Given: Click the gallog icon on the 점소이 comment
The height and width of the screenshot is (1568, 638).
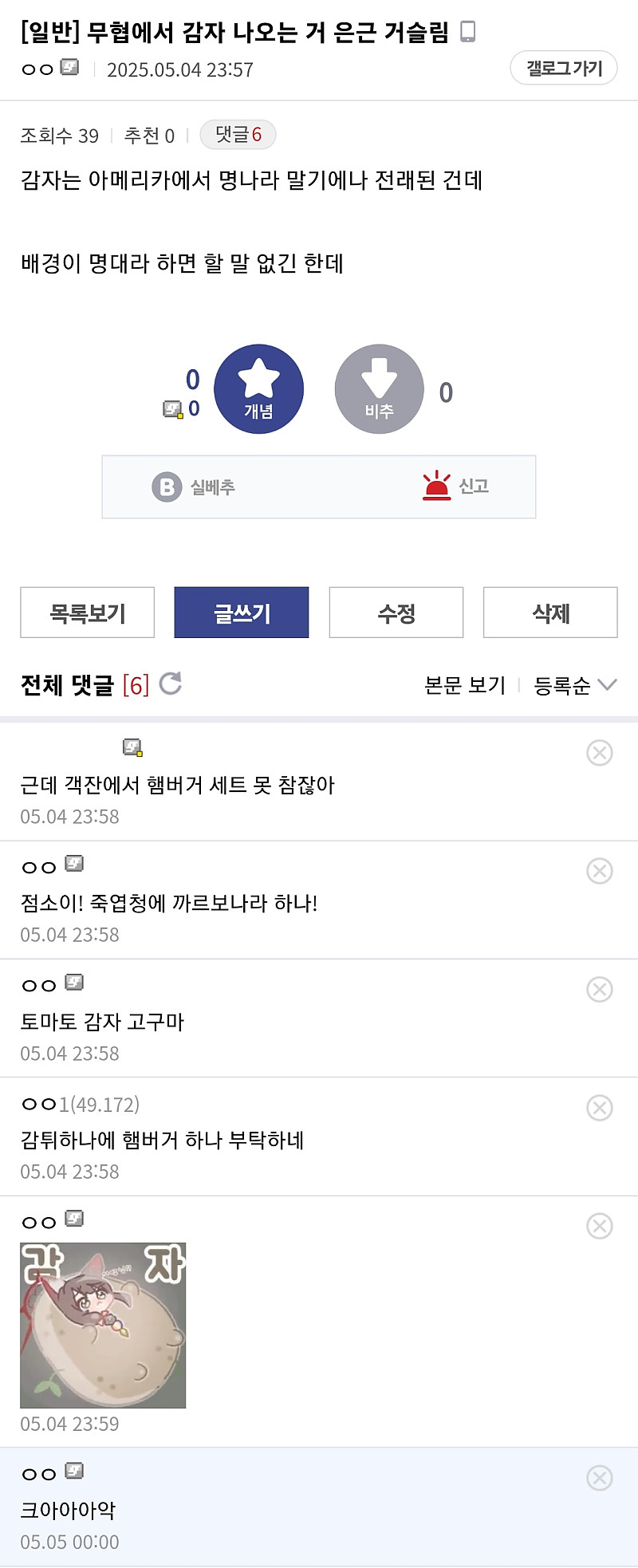Looking at the screenshot, I should tap(73, 864).
